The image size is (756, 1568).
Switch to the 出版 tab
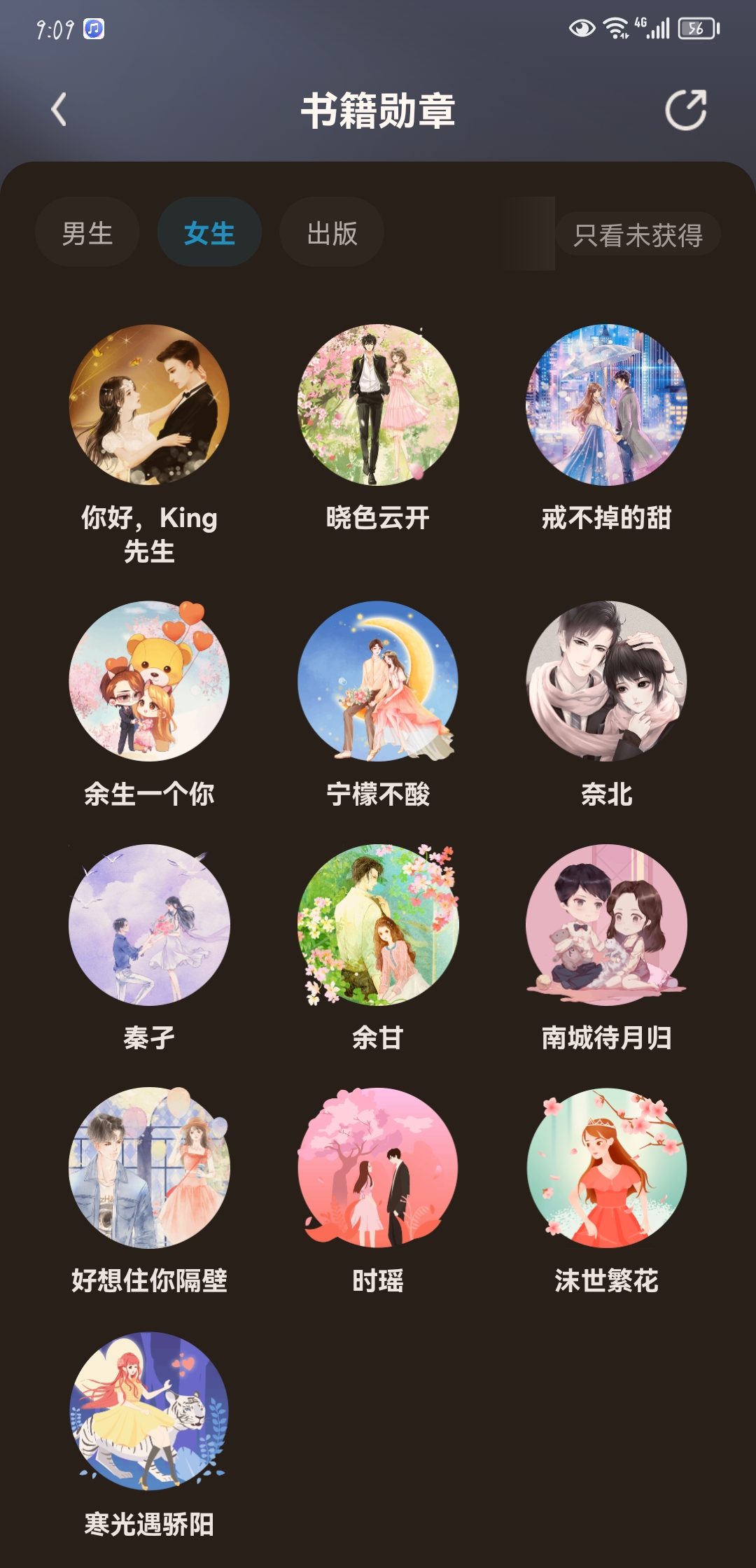click(332, 232)
